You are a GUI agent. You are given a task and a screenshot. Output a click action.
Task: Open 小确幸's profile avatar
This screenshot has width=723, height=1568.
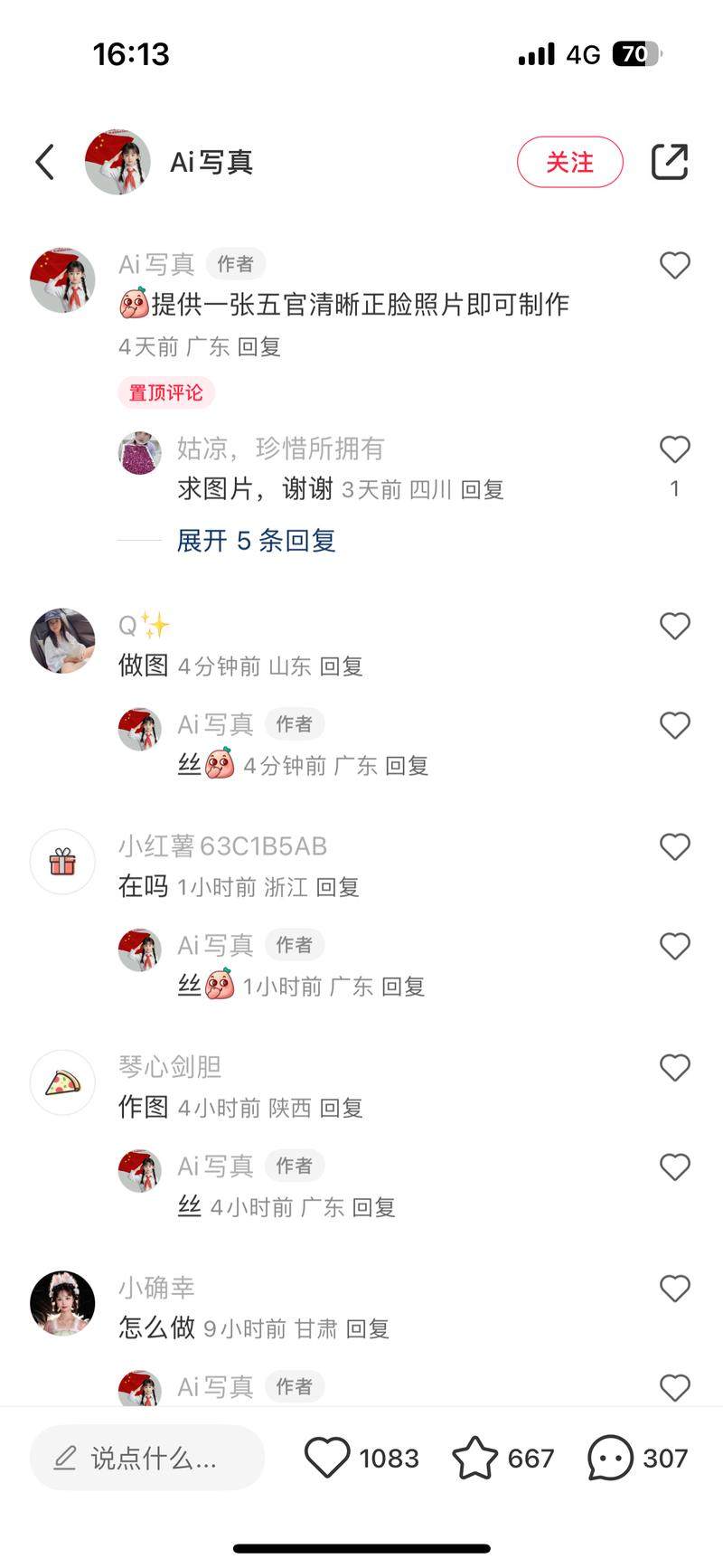pos(62,1303)
